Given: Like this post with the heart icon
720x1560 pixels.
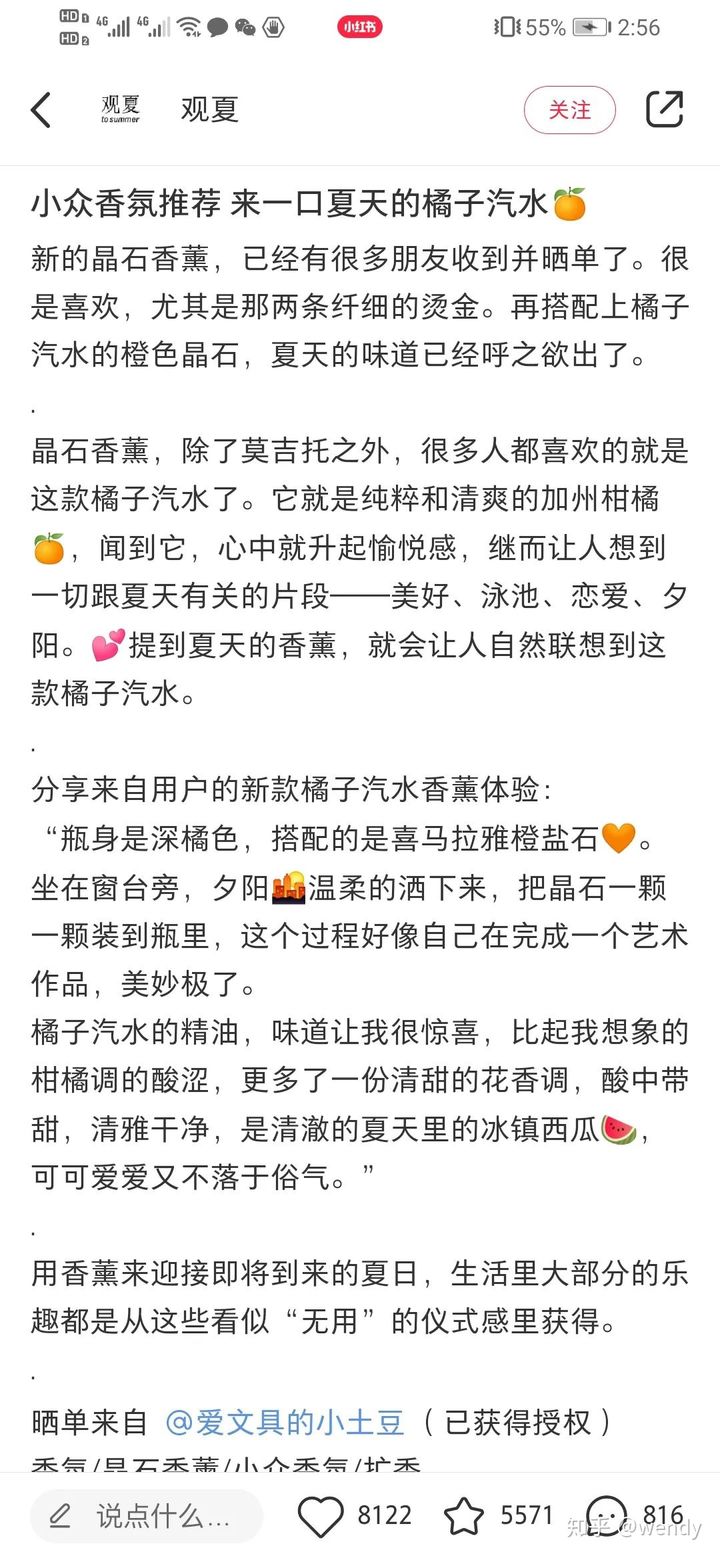Looking at the screenshot, I should (x=320, y=1517).
